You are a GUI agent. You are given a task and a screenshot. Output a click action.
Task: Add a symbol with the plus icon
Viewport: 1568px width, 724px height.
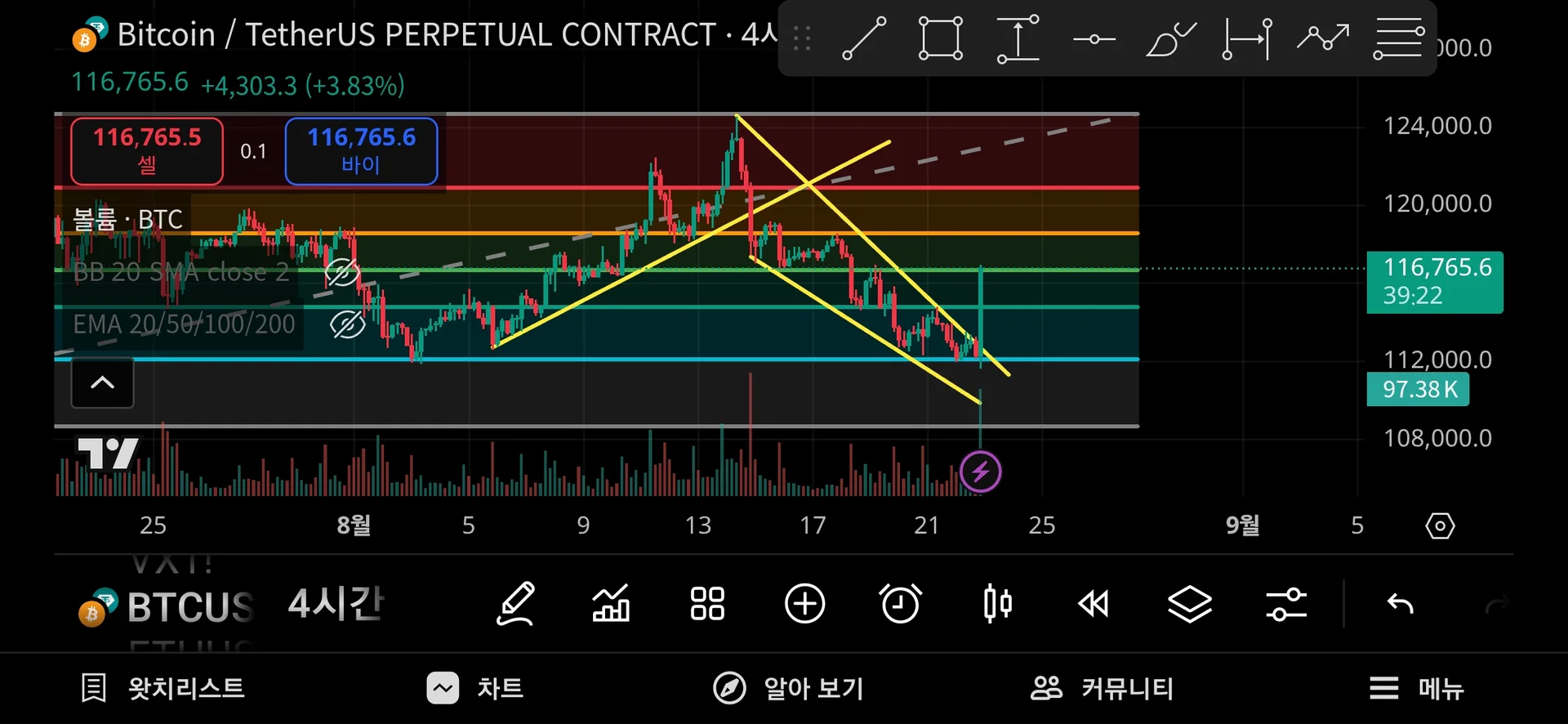pos(804,605)
